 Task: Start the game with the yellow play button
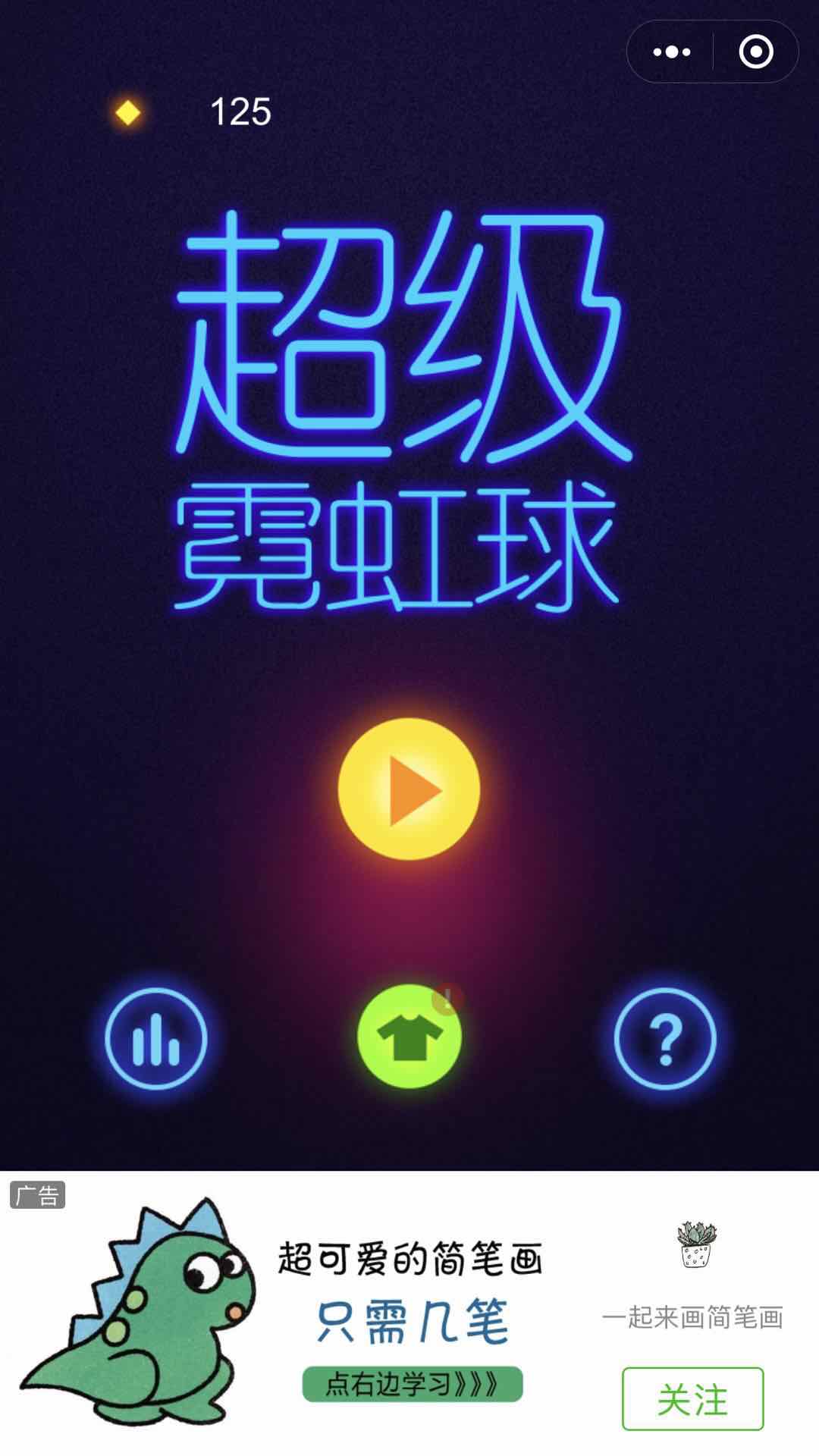click(409, 789)
